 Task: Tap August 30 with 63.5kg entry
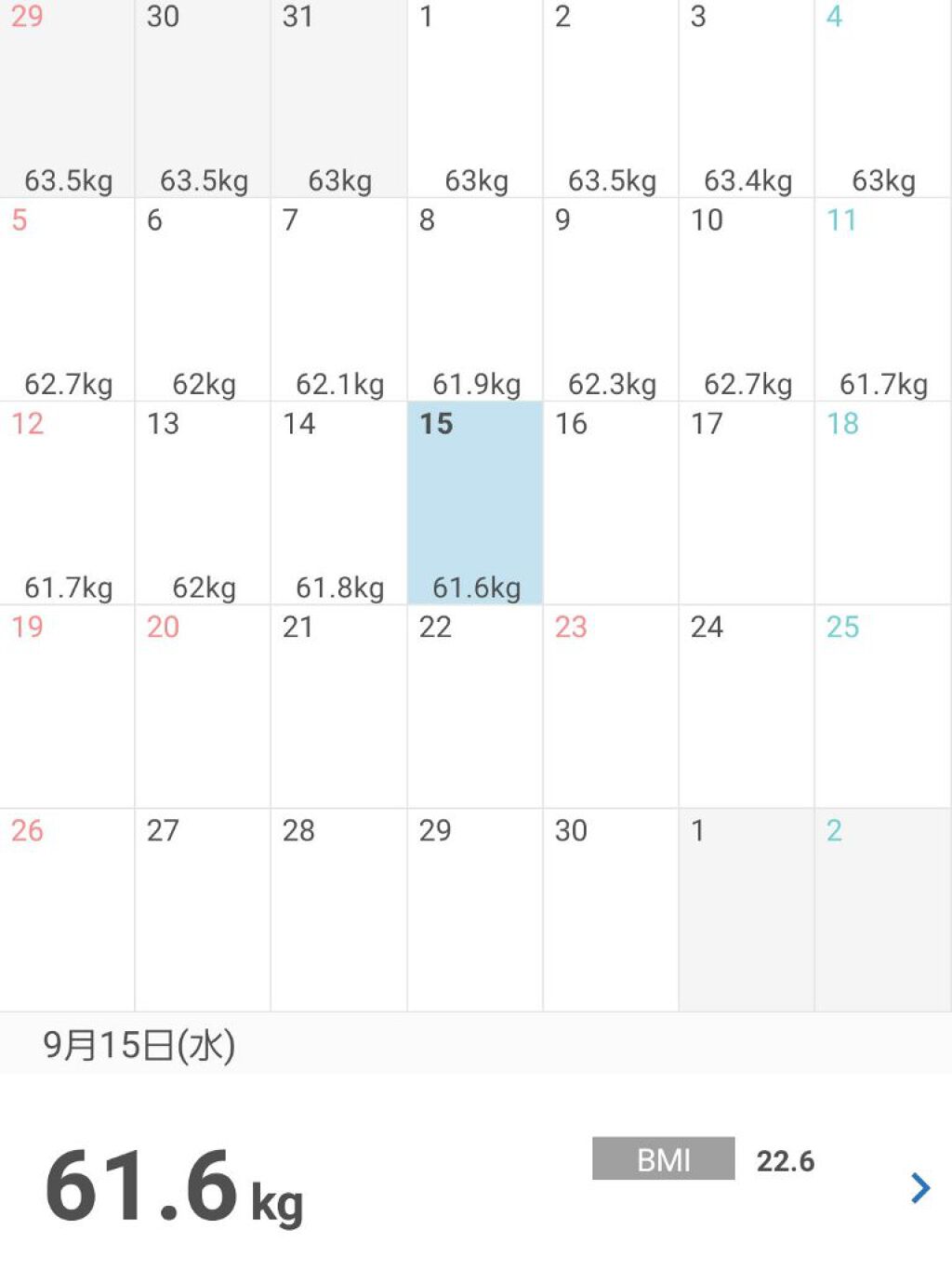point(203,98)
